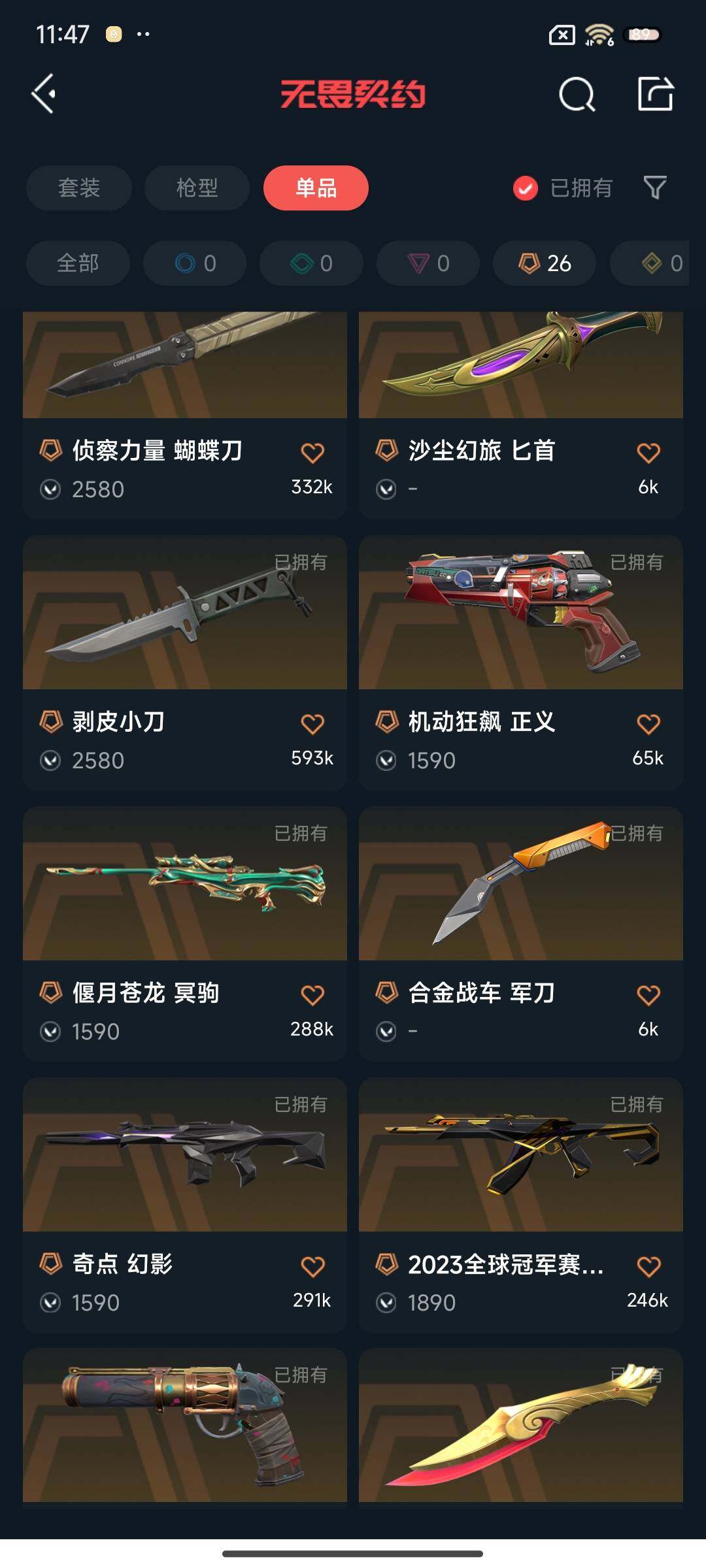
Task: Open the filter funnel icon
Action: (654, 188)
